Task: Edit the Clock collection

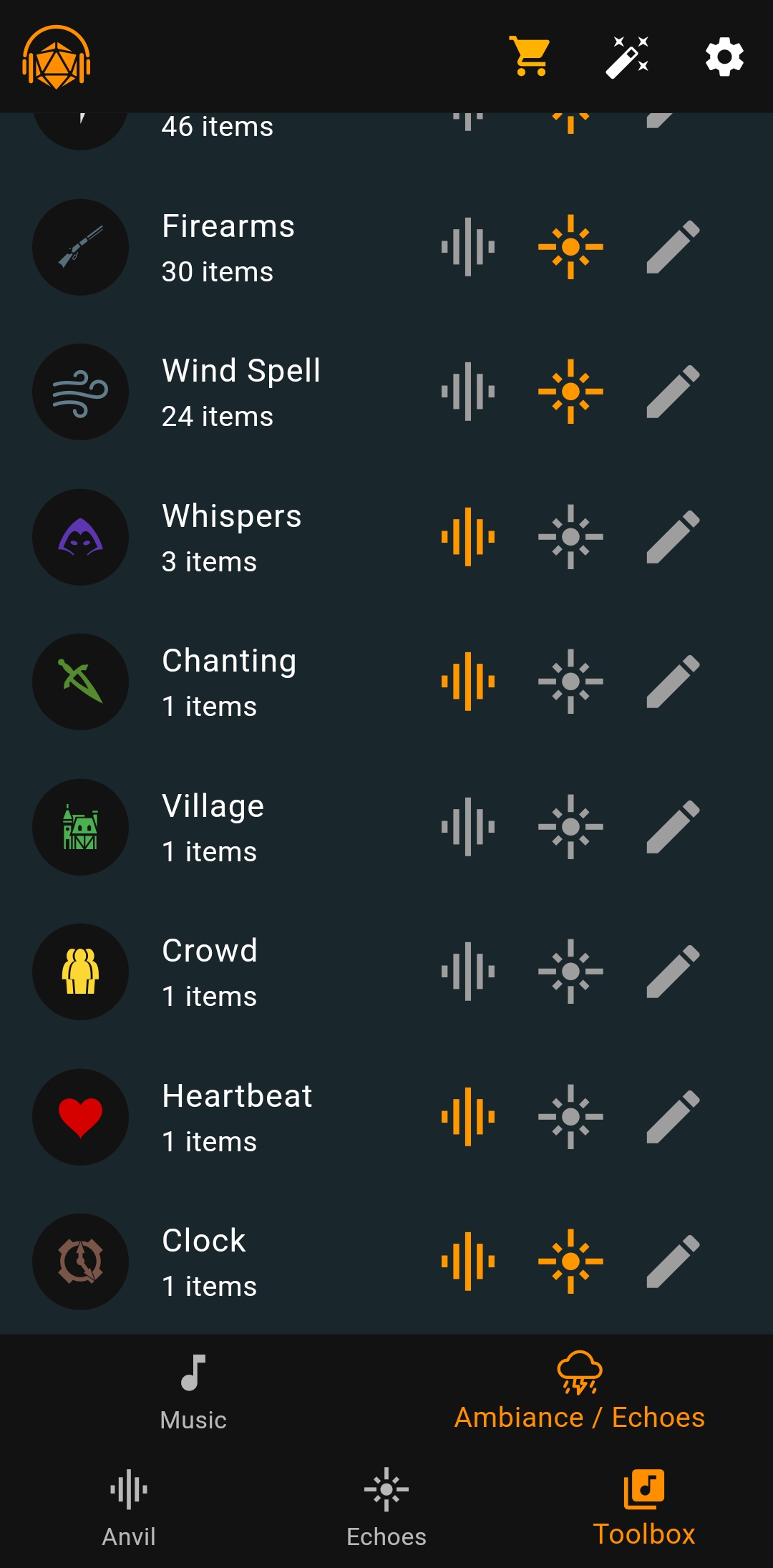Action: [673, 1262]
